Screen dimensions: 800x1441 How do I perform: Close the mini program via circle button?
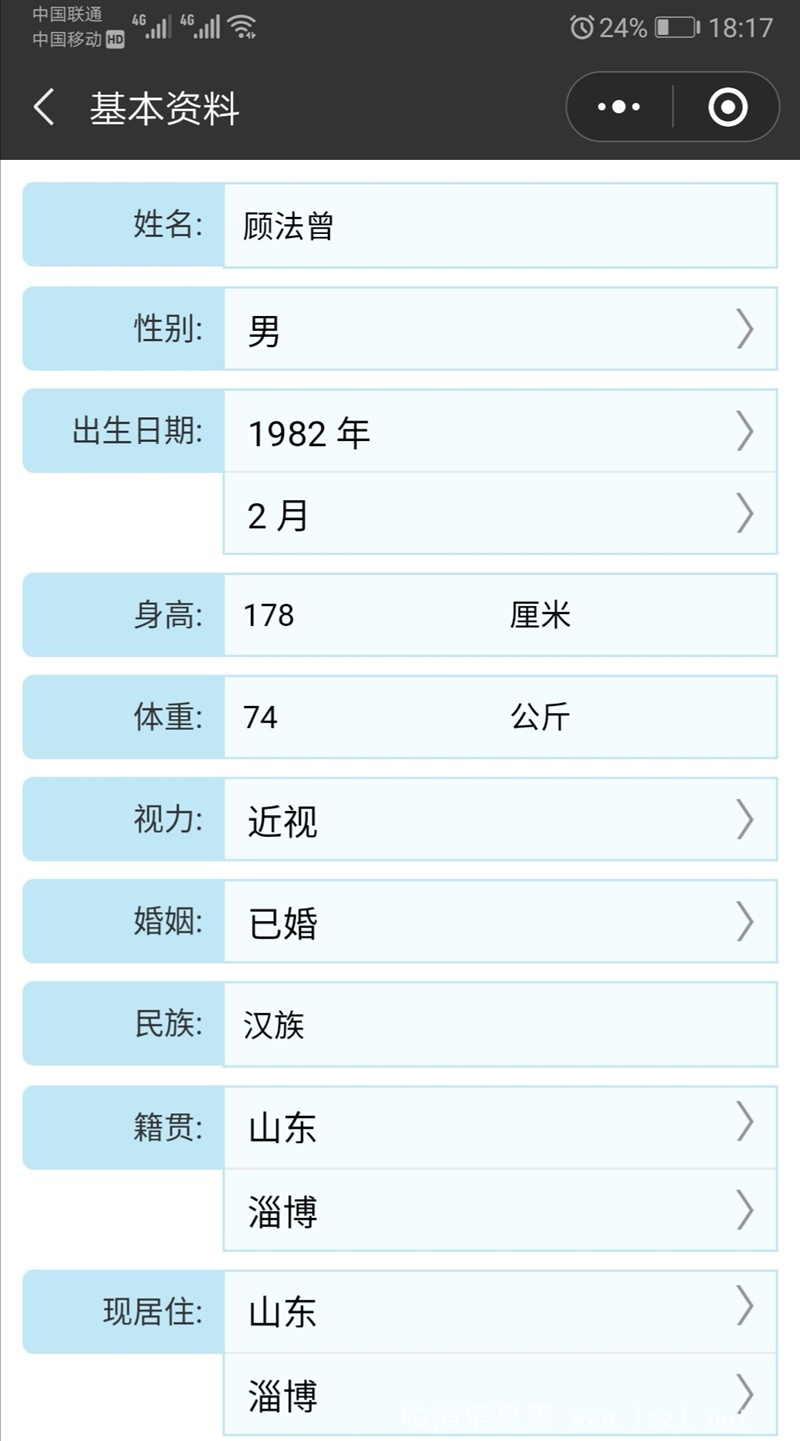pos(727,107)
